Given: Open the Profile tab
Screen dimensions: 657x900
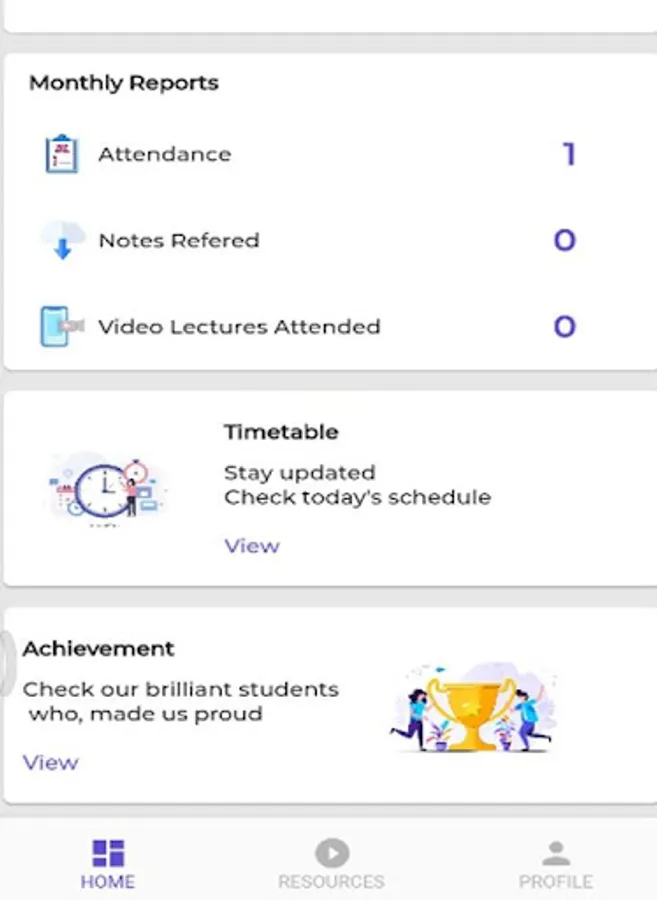Looking at the screenshot, I should pos(555,864).
